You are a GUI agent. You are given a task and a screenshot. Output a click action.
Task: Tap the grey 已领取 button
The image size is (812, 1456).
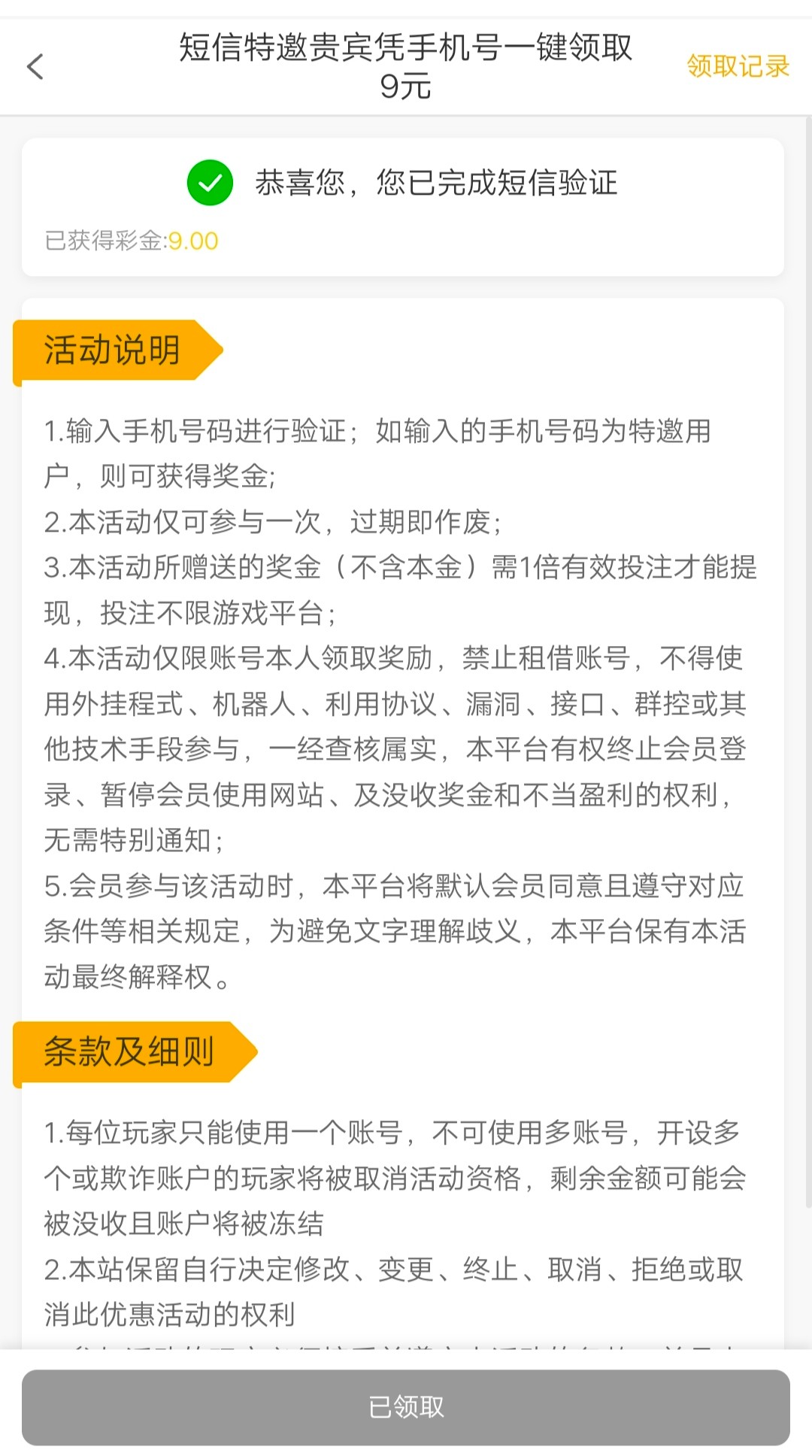click(x=406, y=1406)
